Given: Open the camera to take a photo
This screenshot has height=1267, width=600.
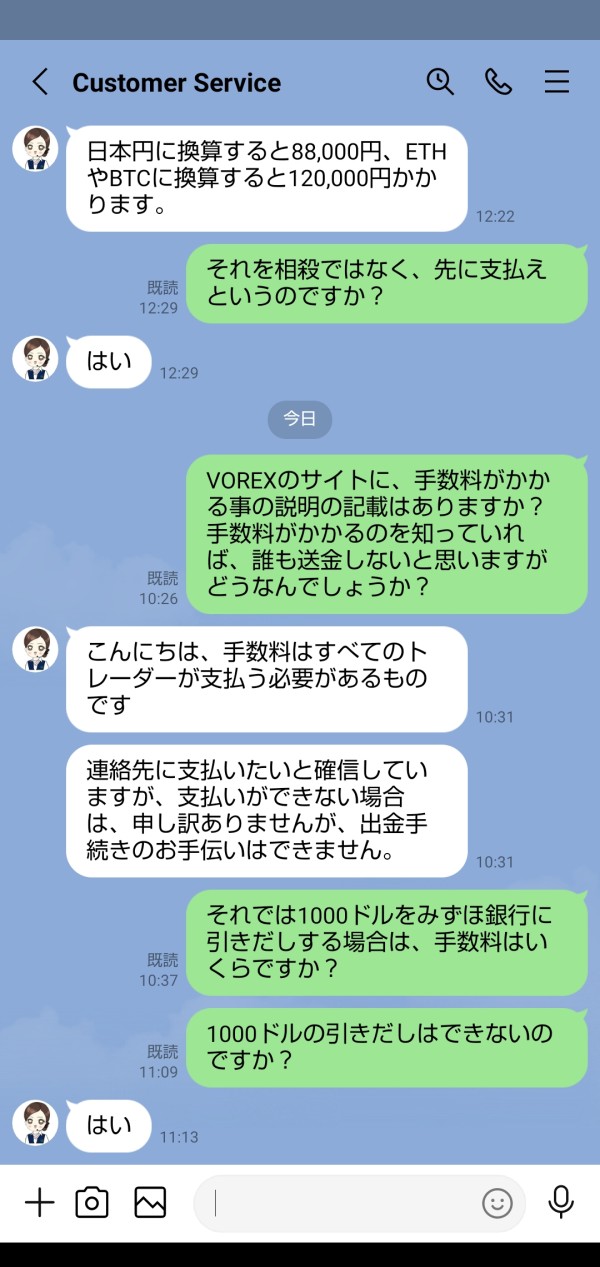Looking at the screenshot, I should 92,1202.
